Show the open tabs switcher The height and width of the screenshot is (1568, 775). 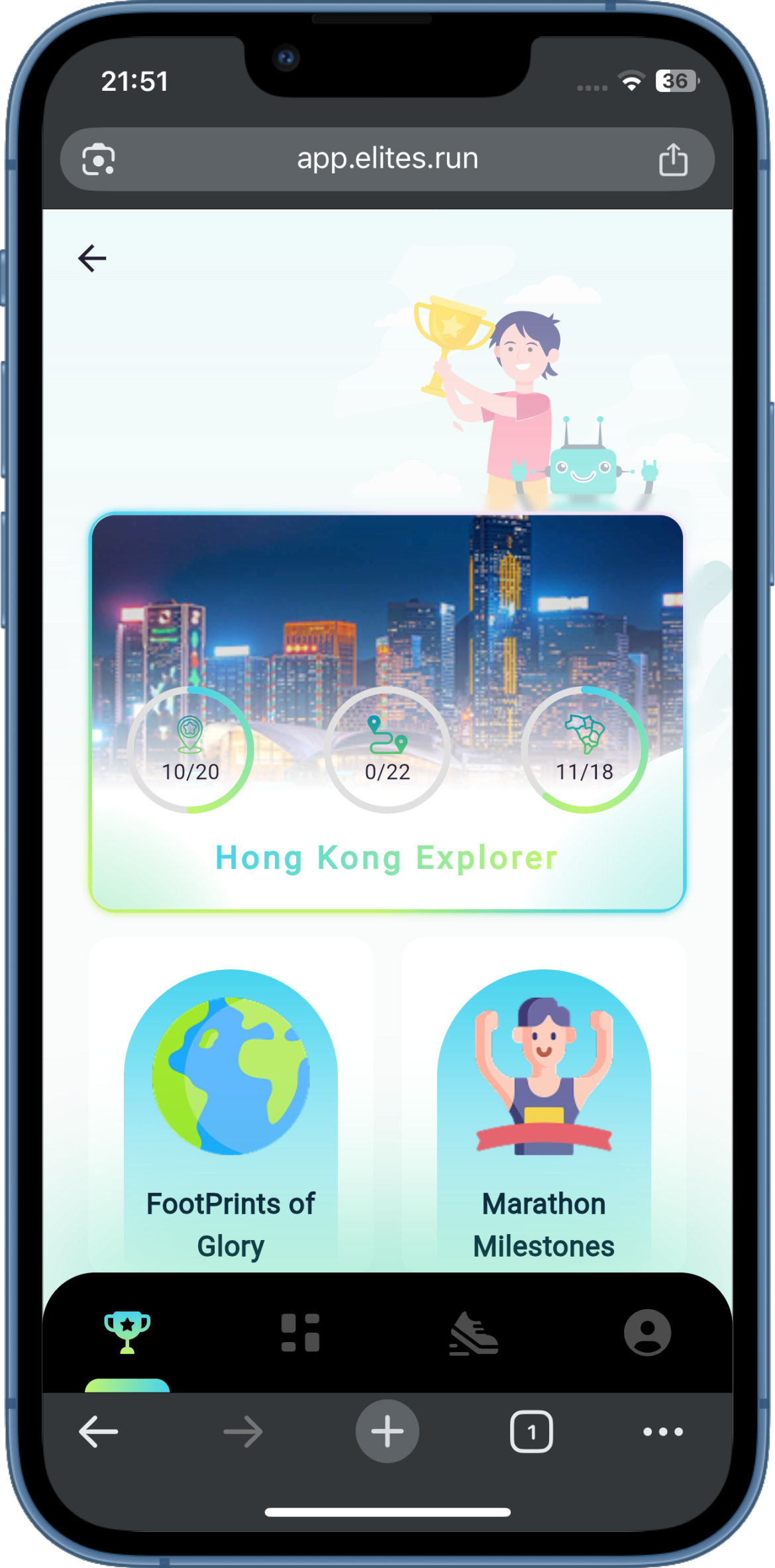click(x=531, y=1432)
